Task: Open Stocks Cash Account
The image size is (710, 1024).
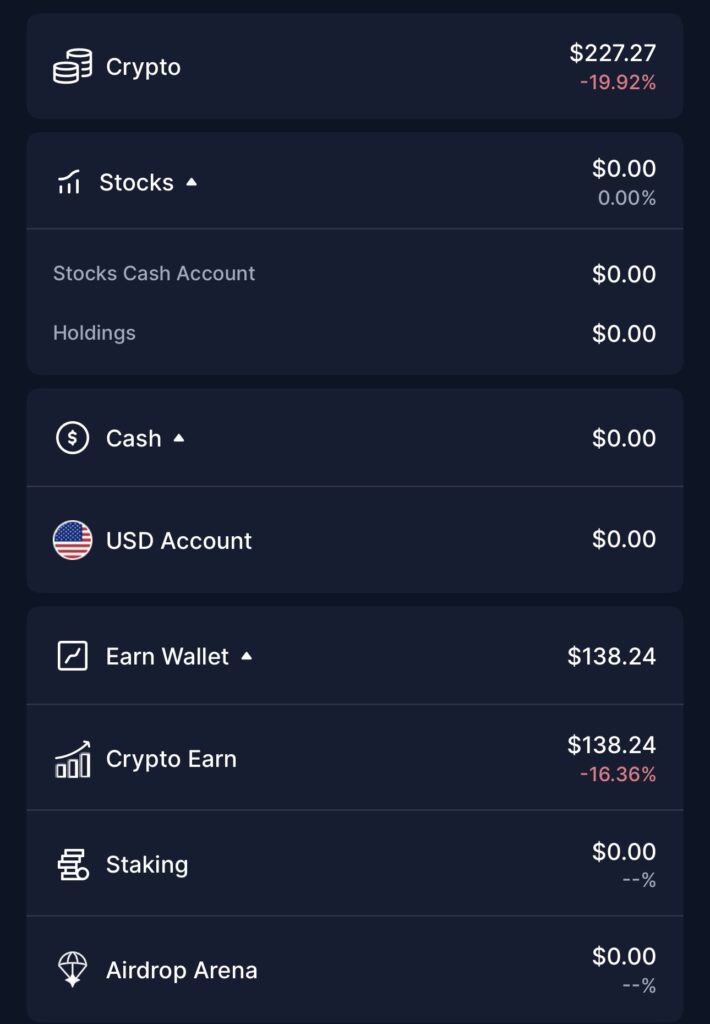Action: pos(154,274)
